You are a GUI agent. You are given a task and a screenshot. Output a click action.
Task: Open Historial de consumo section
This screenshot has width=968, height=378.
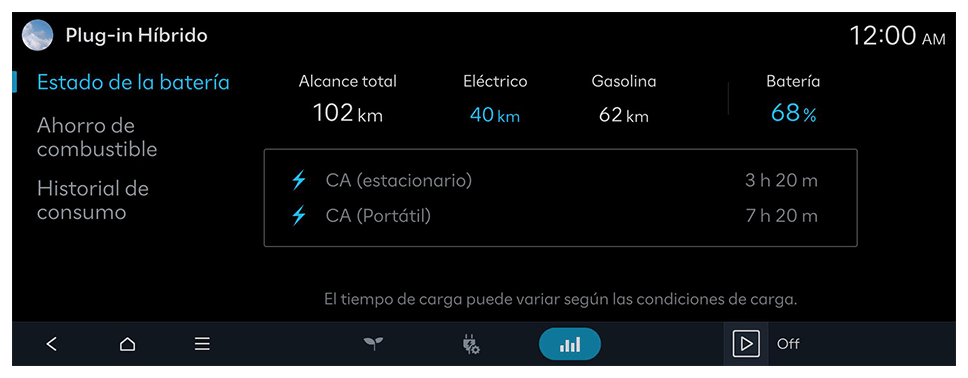(93, 200)
